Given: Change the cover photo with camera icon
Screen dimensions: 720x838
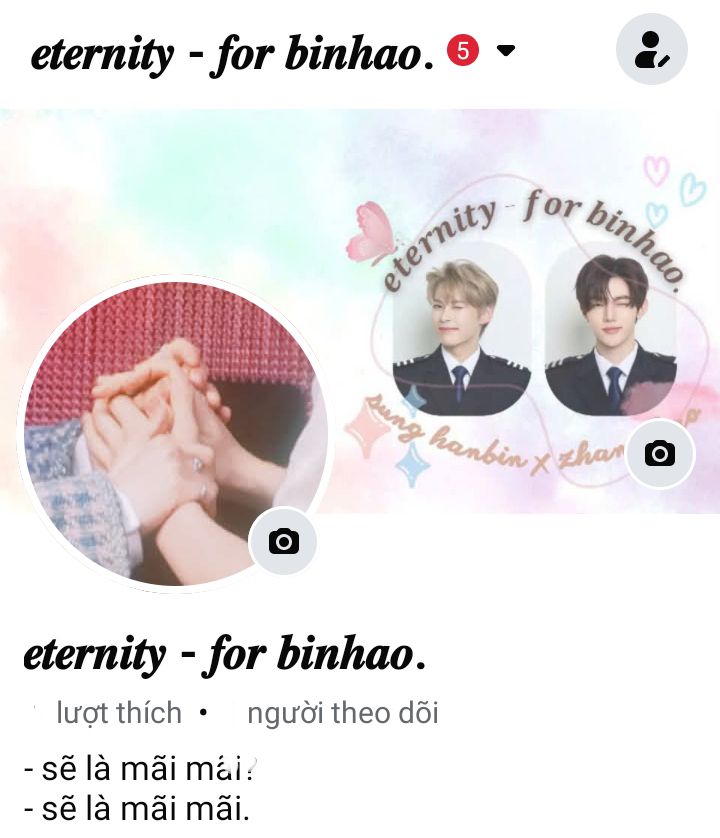Looking at the screenshot, I should point(660,454).
